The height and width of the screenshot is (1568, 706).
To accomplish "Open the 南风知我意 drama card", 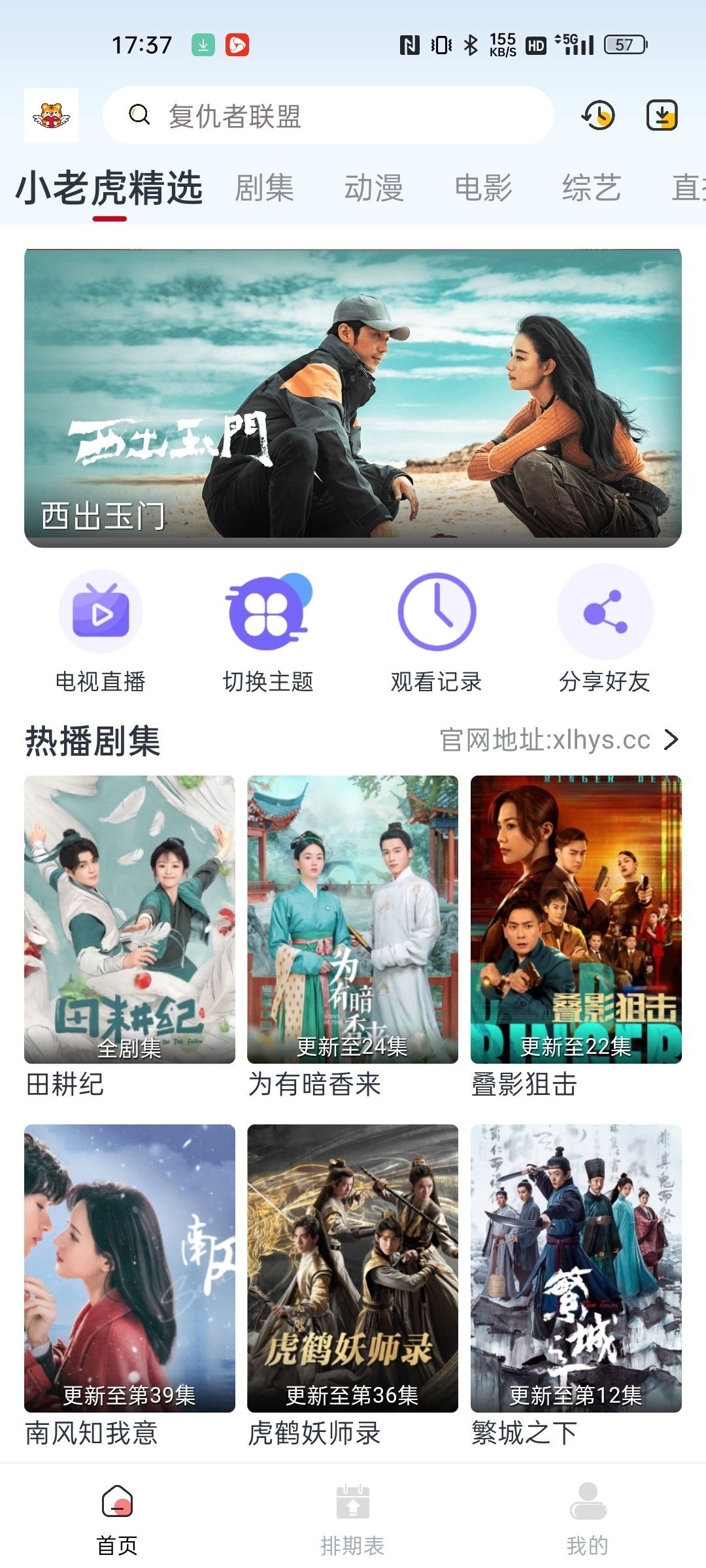I will coord(129,1284).
